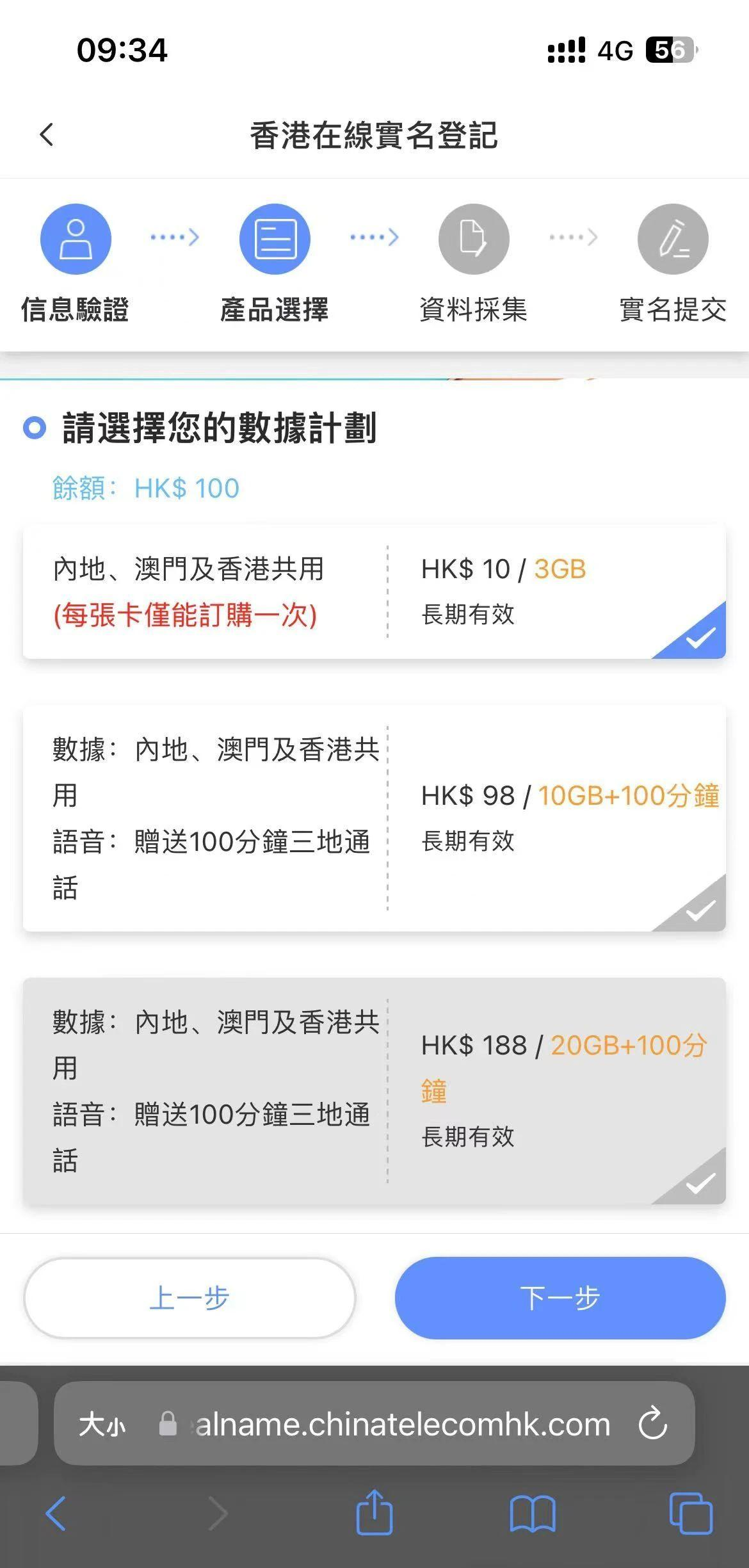Image resolution: width=749 pixels, height=1568 pixels.
Task: Share this page from Safari toolbar
Action: (374, 1512)
